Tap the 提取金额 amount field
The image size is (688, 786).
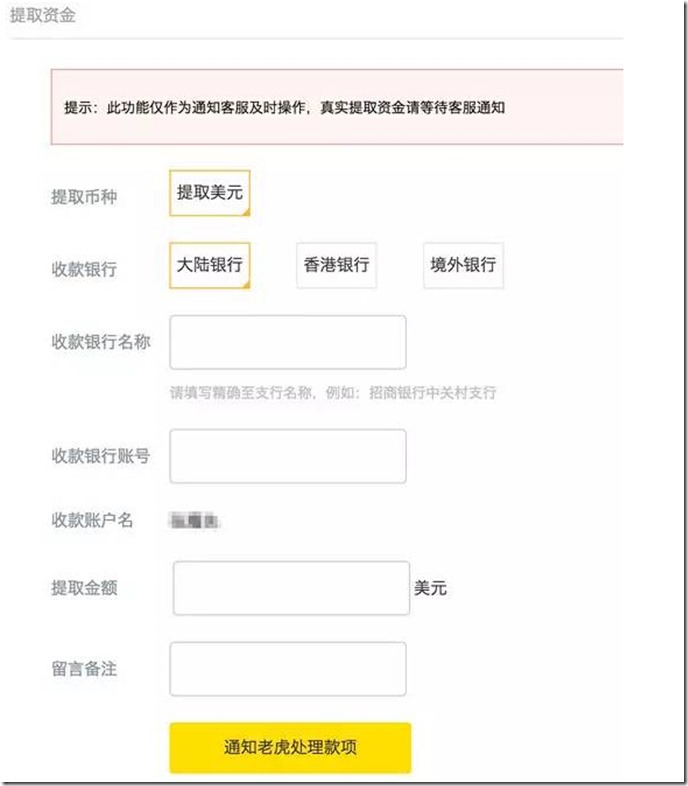pyautogui.click(x=291, y=588)
